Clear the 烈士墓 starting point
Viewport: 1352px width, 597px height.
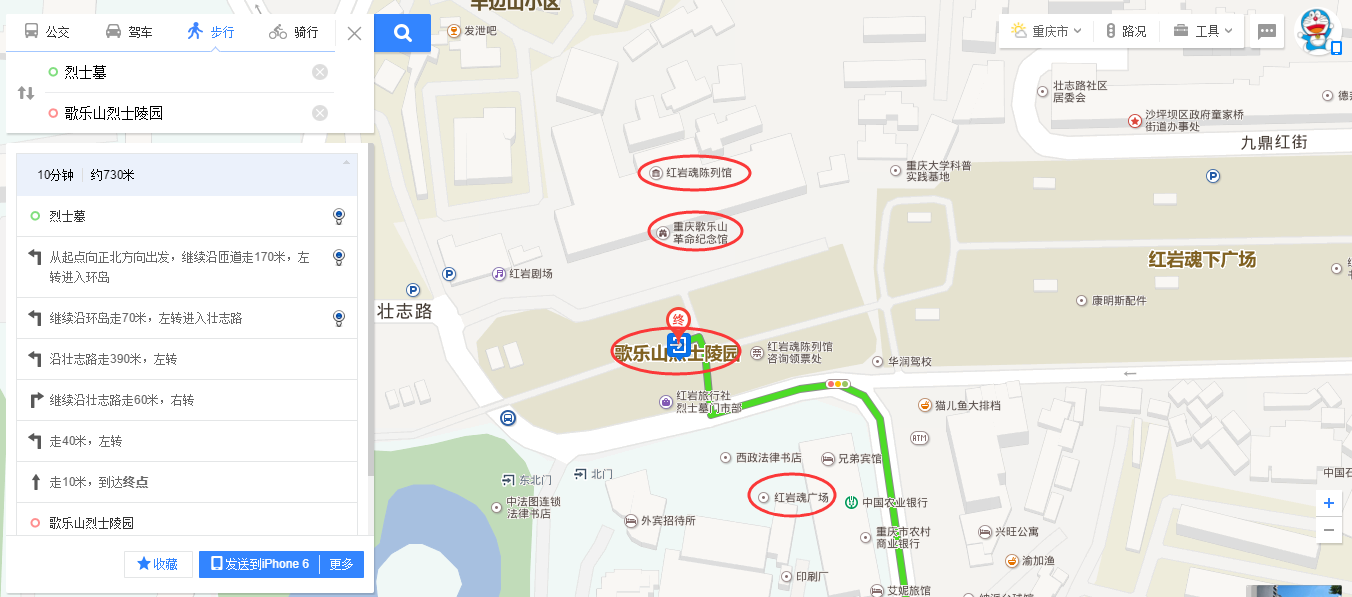pos(320,72)
